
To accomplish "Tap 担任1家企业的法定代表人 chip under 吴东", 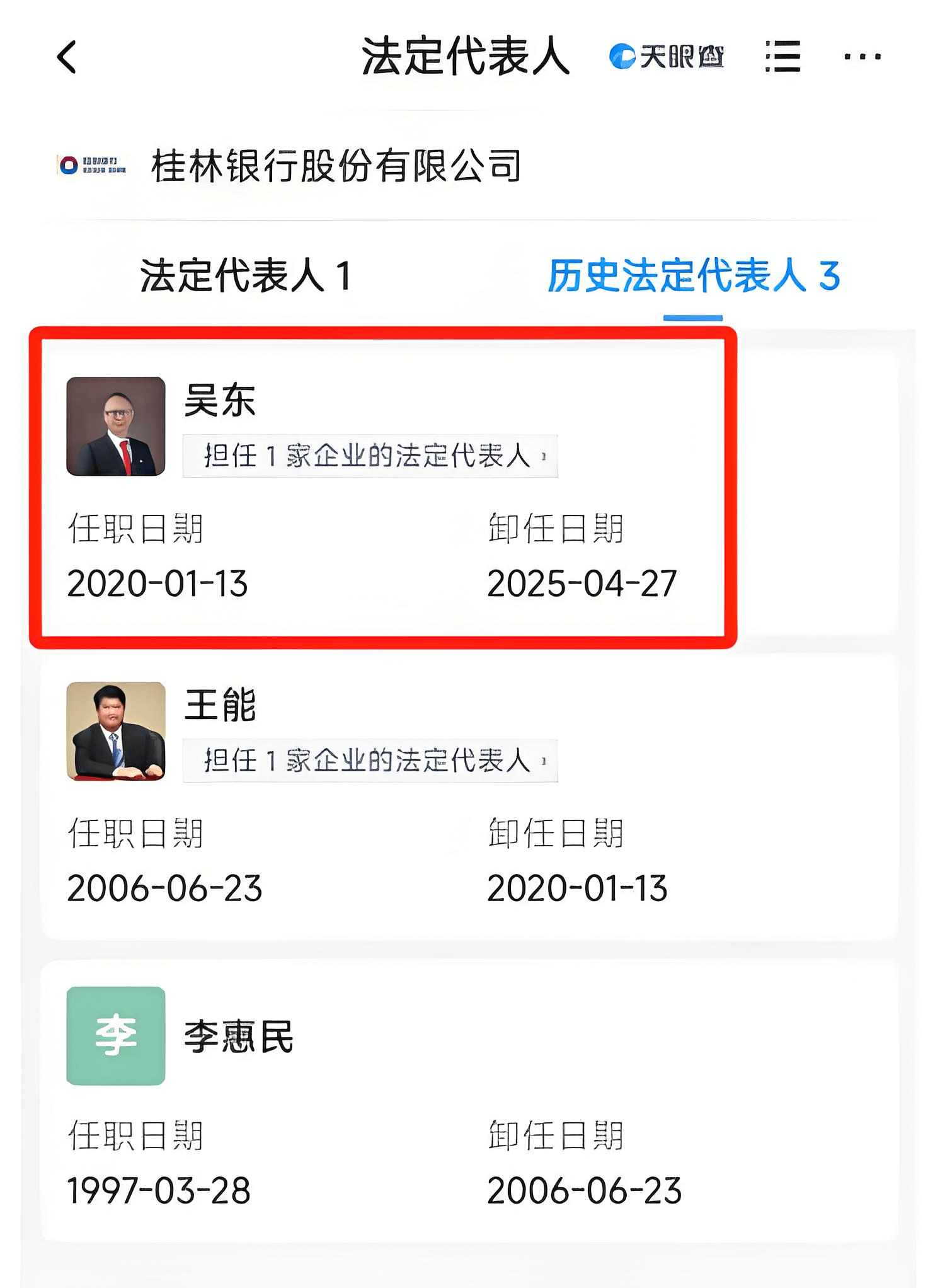I will point(370,456).
